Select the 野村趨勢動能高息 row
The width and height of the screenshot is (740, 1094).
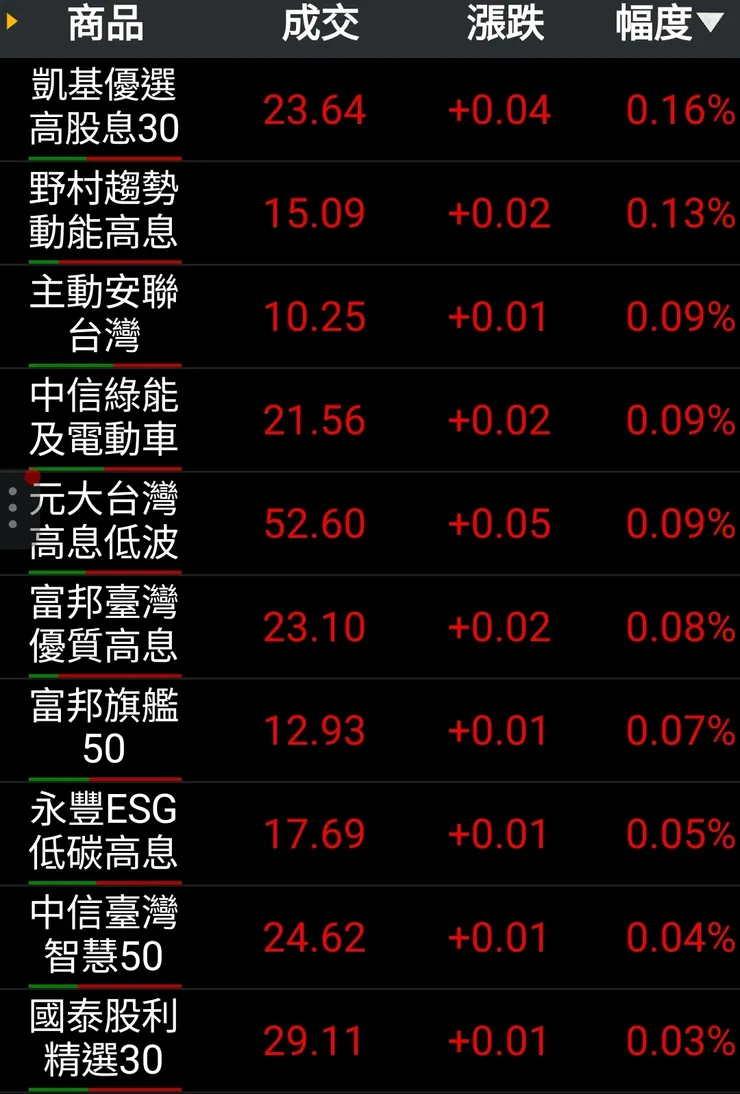click(104, 212)
